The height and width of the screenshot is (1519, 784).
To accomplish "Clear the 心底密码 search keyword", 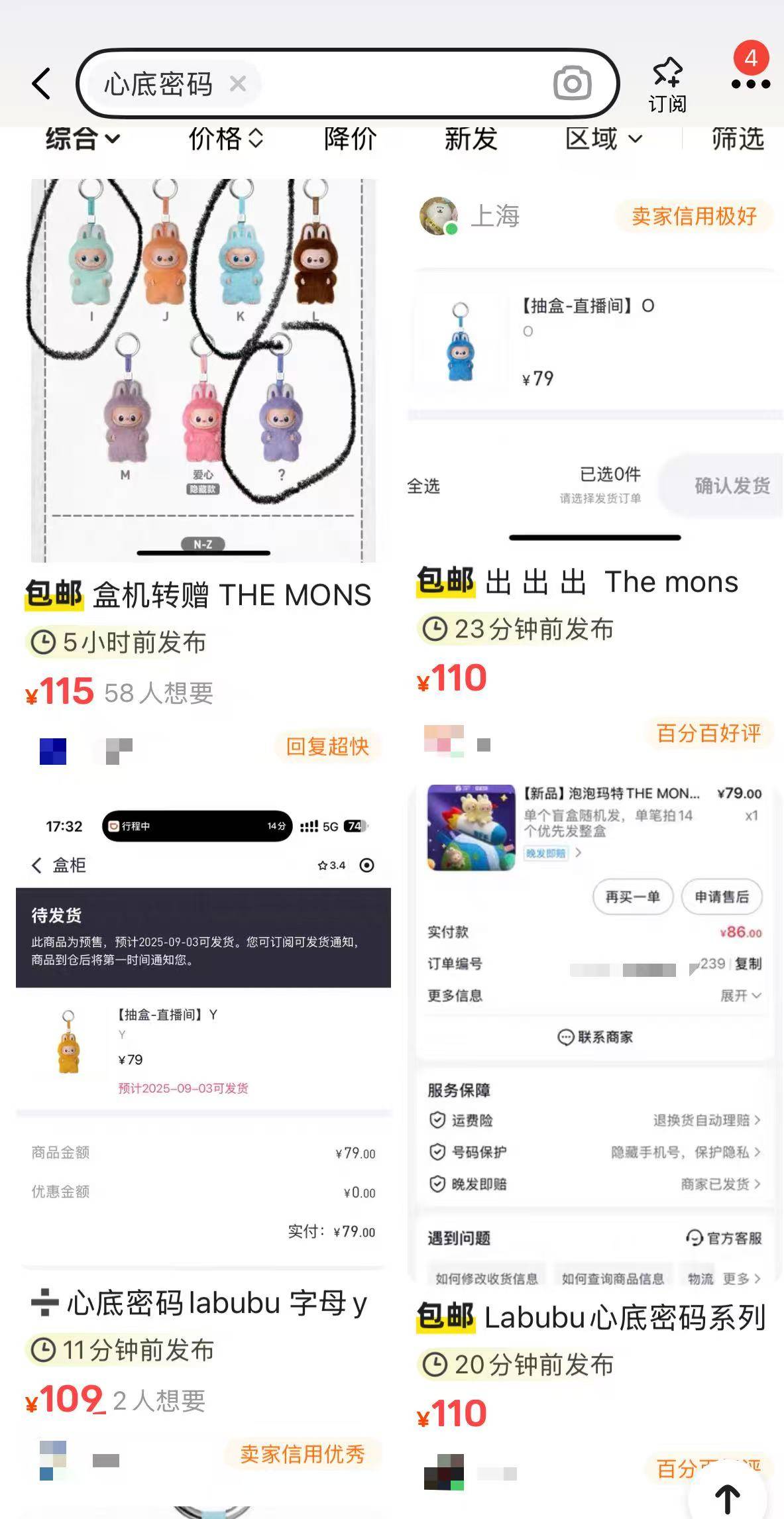I will (x=238, y=84).
